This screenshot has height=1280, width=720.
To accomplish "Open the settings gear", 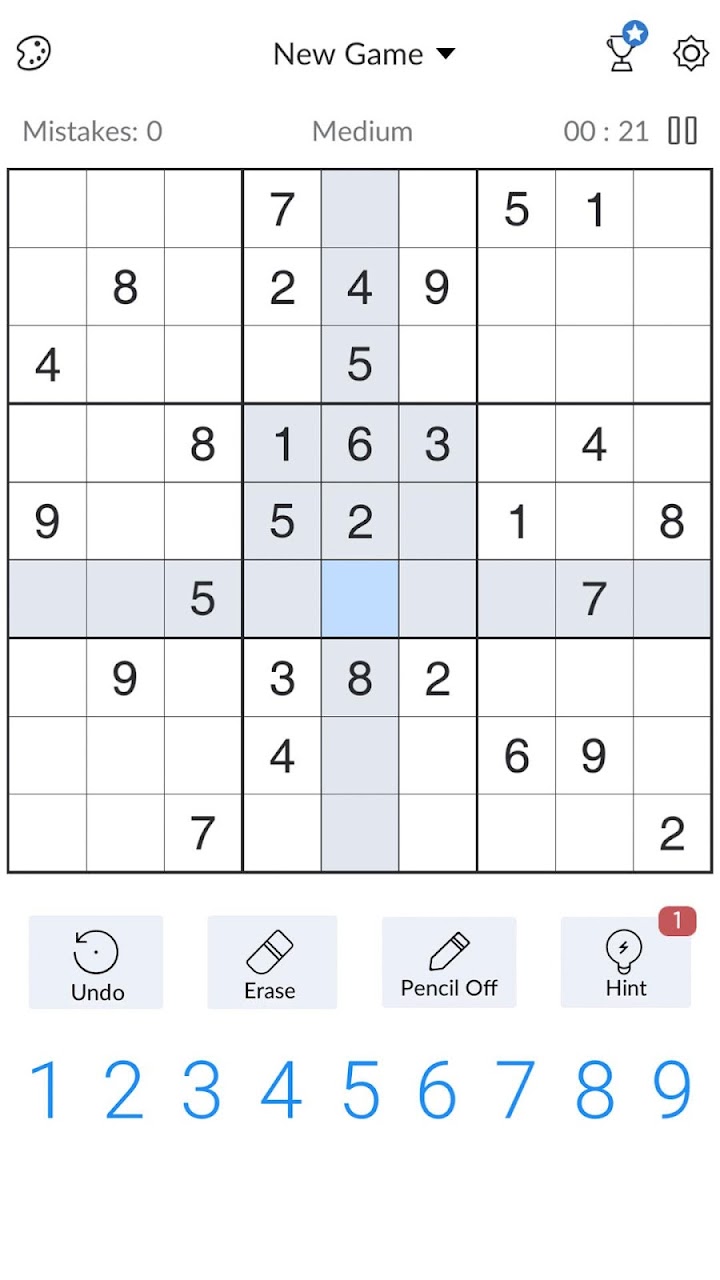I will click(691, 53).
